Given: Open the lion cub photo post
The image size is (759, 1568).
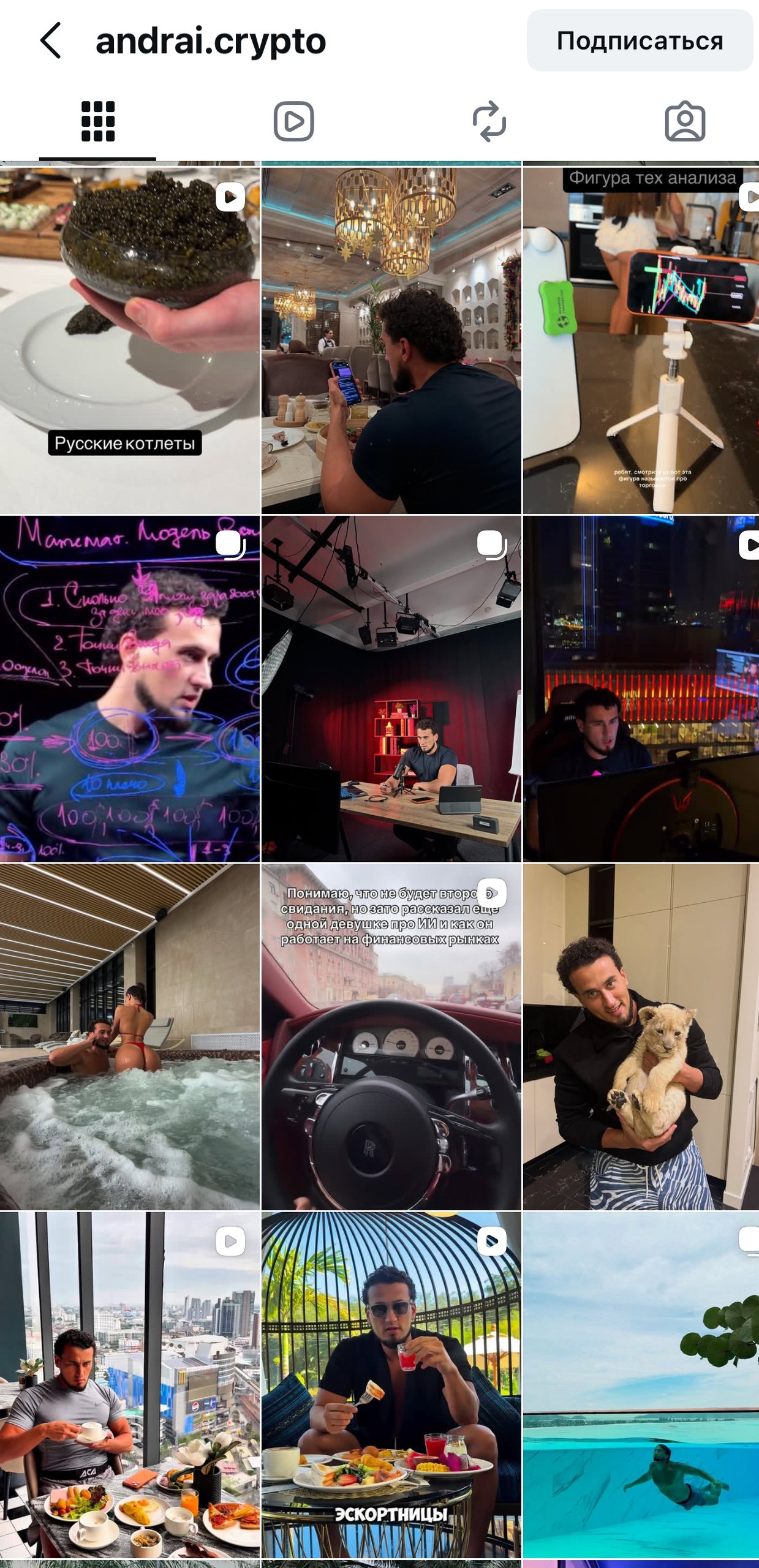Looking at the screenshot, I should 641,1036.
